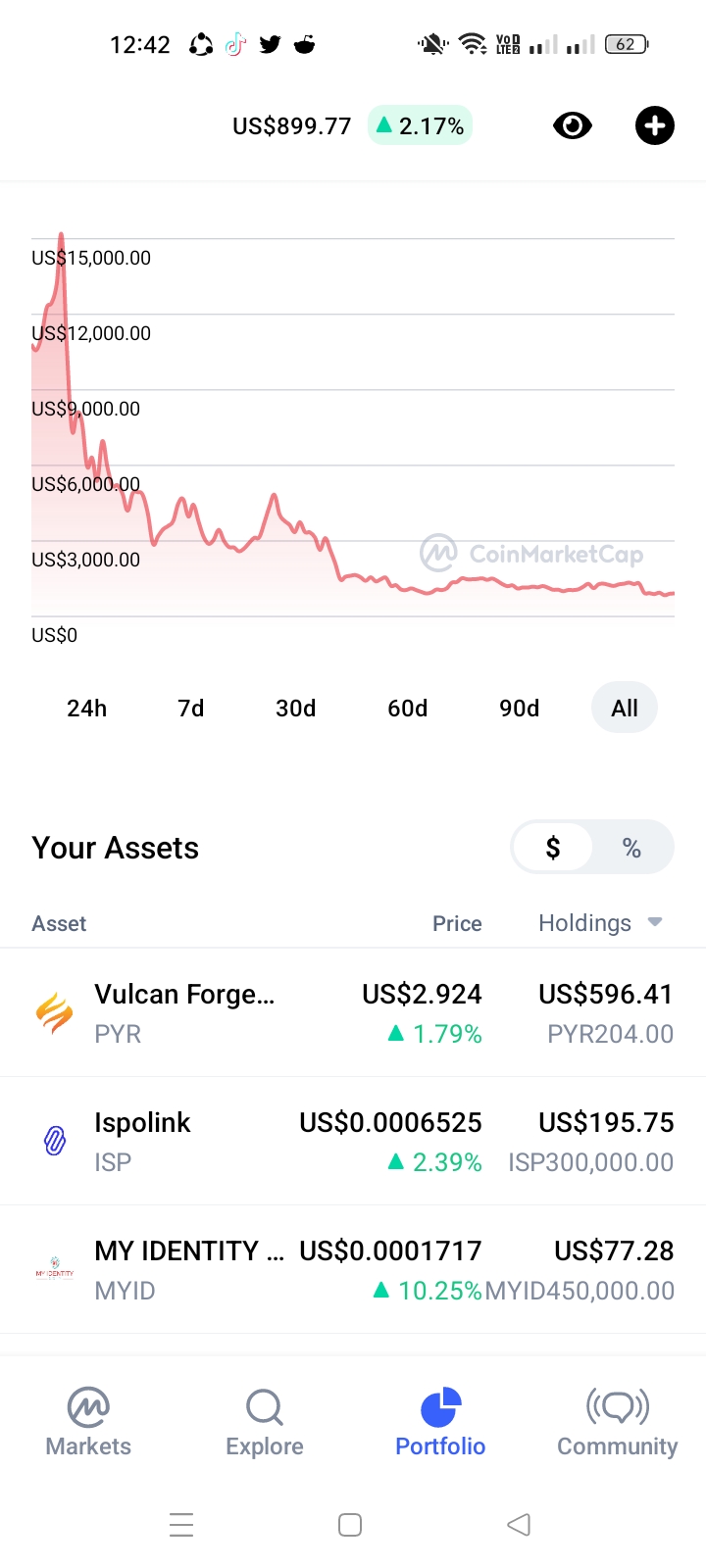Image resolution: width=706 pixels, height=1568 pixels.
Task: Select the 24h chart range
Action: coord(87,708)
